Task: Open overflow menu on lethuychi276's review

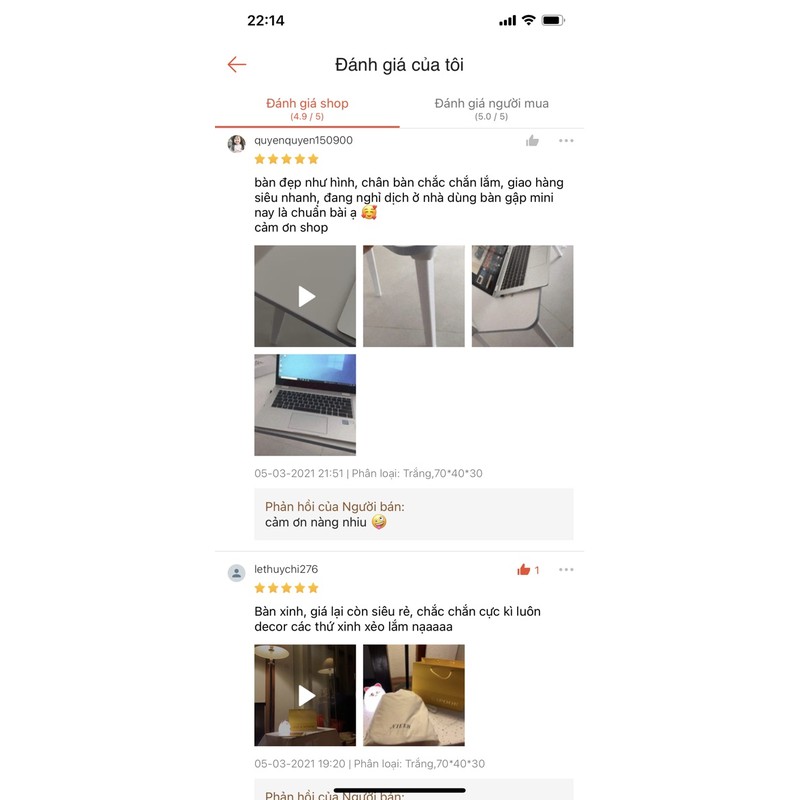Action: (x=566, y=570)
